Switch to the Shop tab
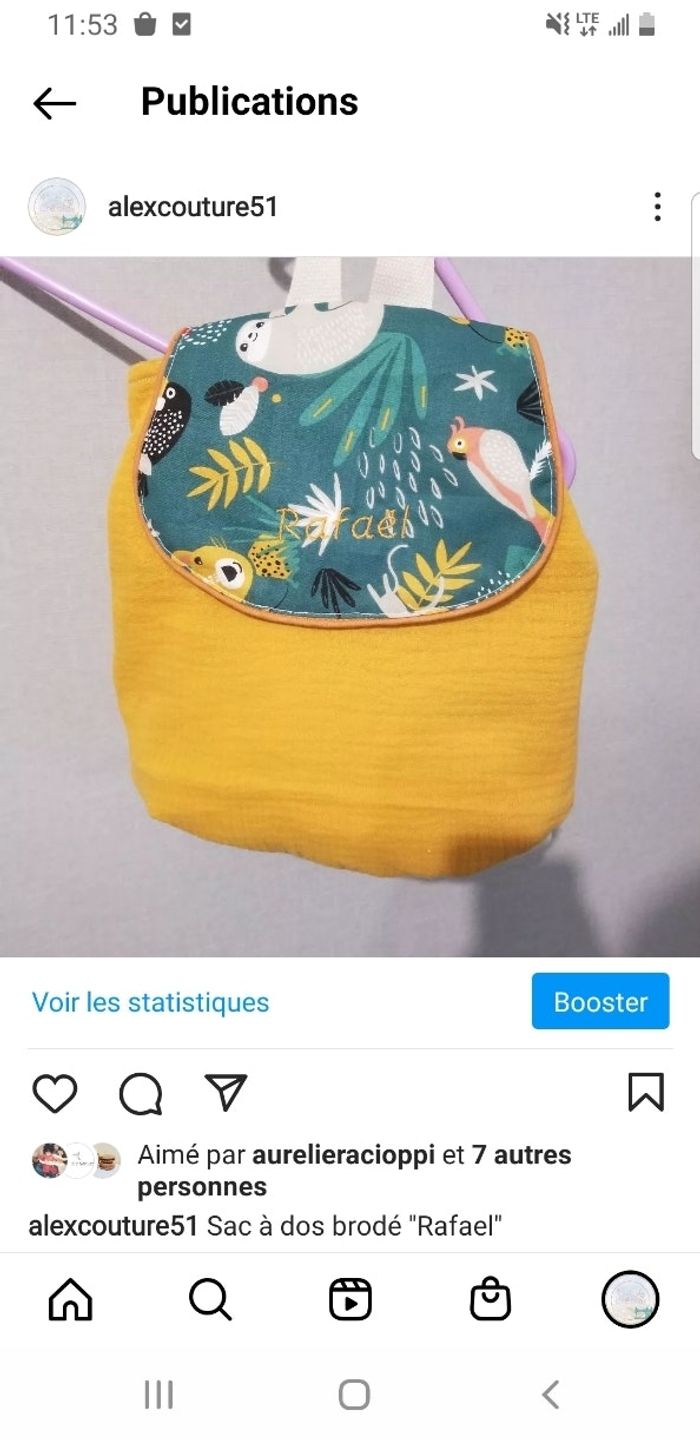700x1439 pixels. 490,1300
